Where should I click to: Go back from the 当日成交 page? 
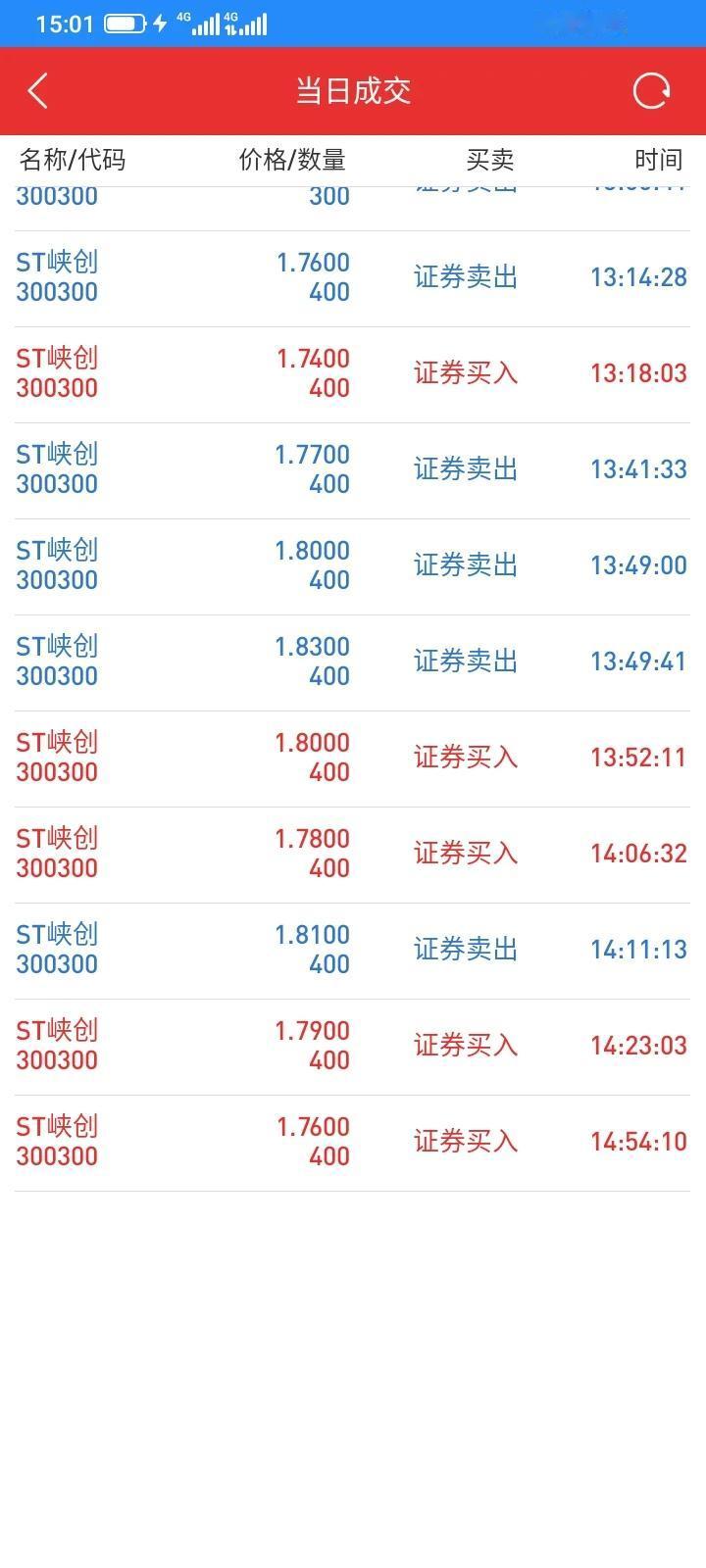38,91
